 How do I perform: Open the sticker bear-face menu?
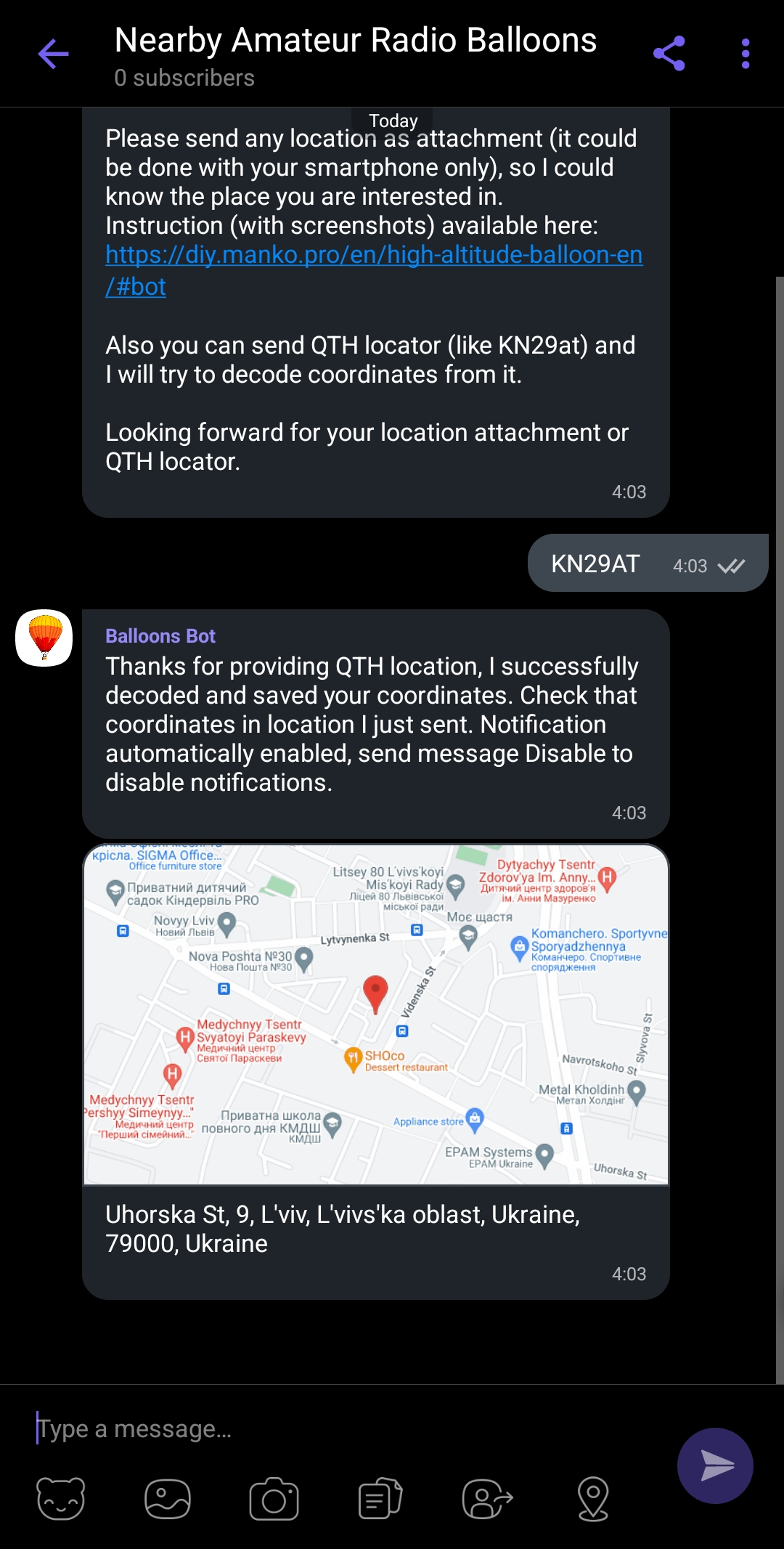61,1499
